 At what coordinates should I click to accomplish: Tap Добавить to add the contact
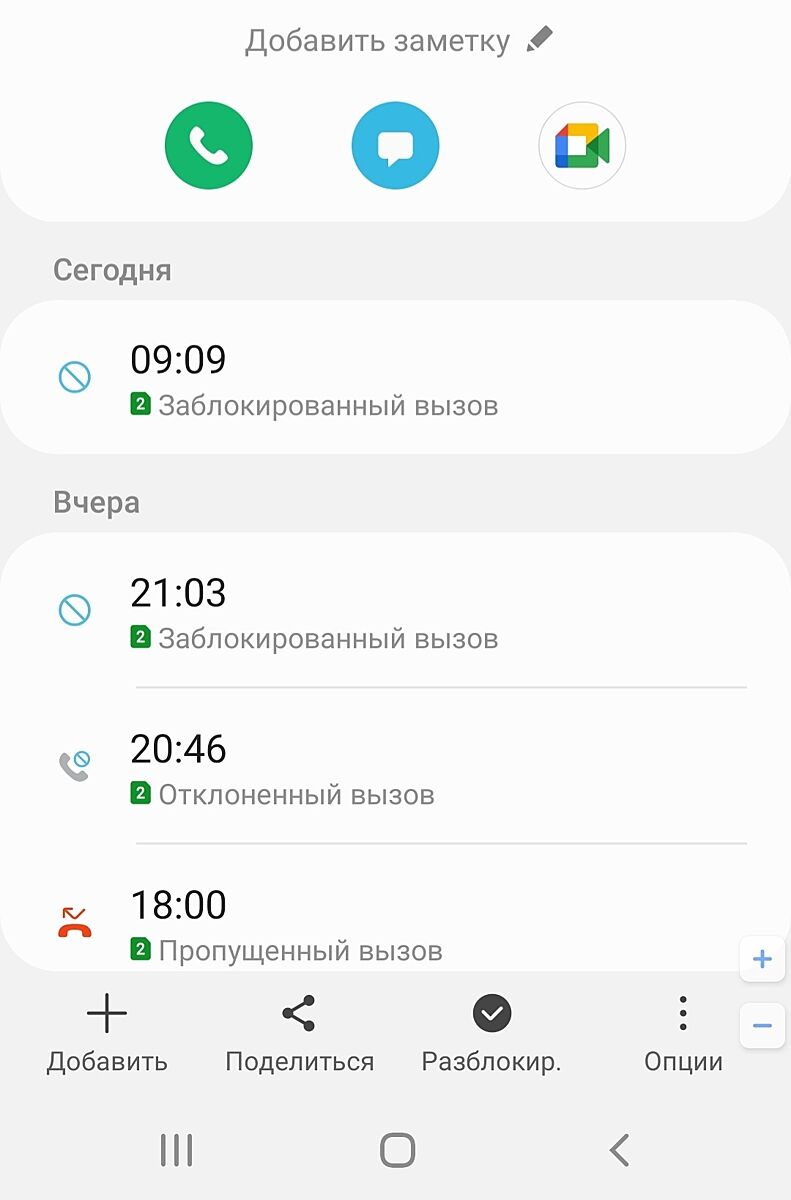click(107, 1033)
